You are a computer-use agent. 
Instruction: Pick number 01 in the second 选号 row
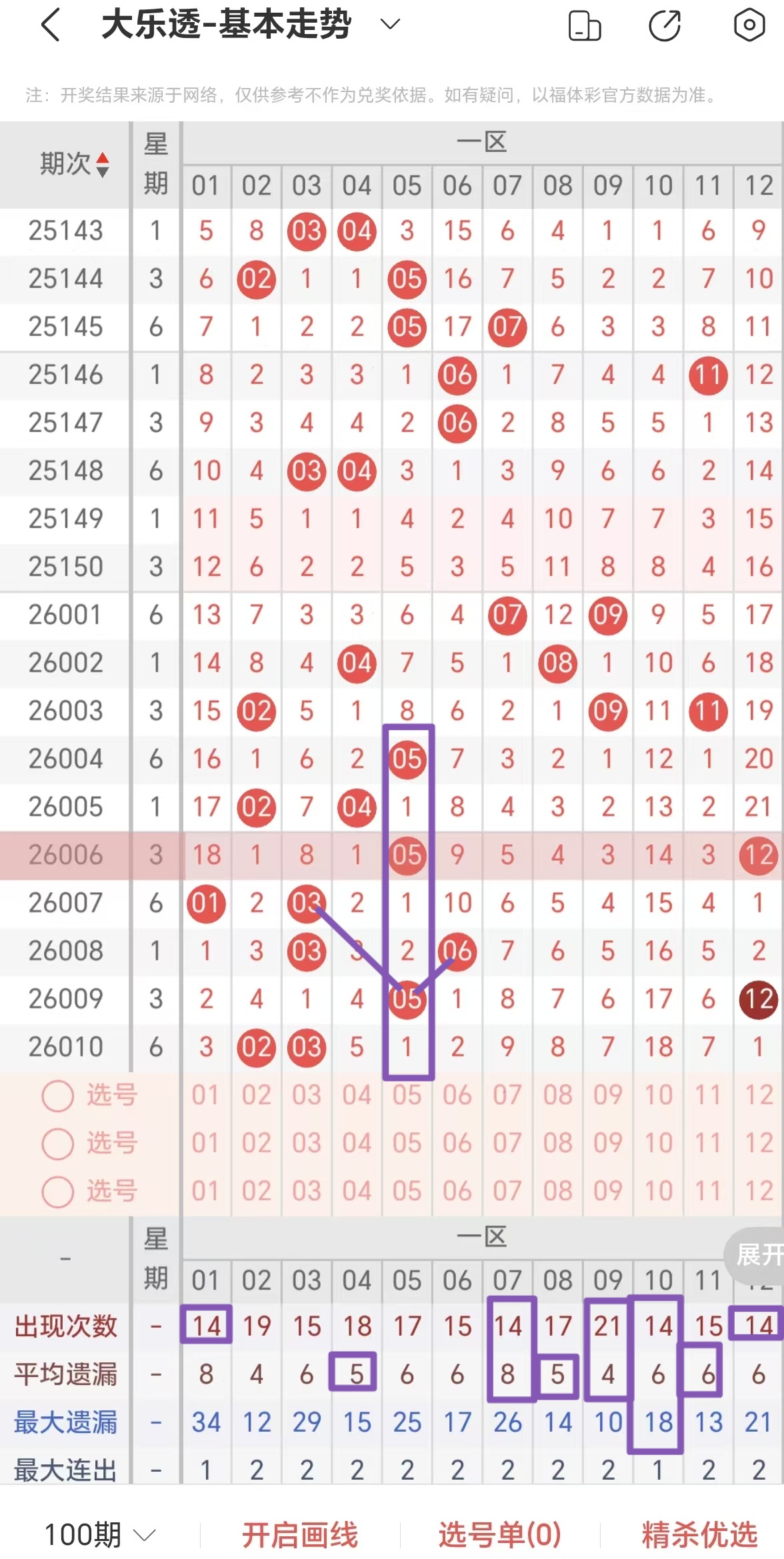tap(205, 1144)
